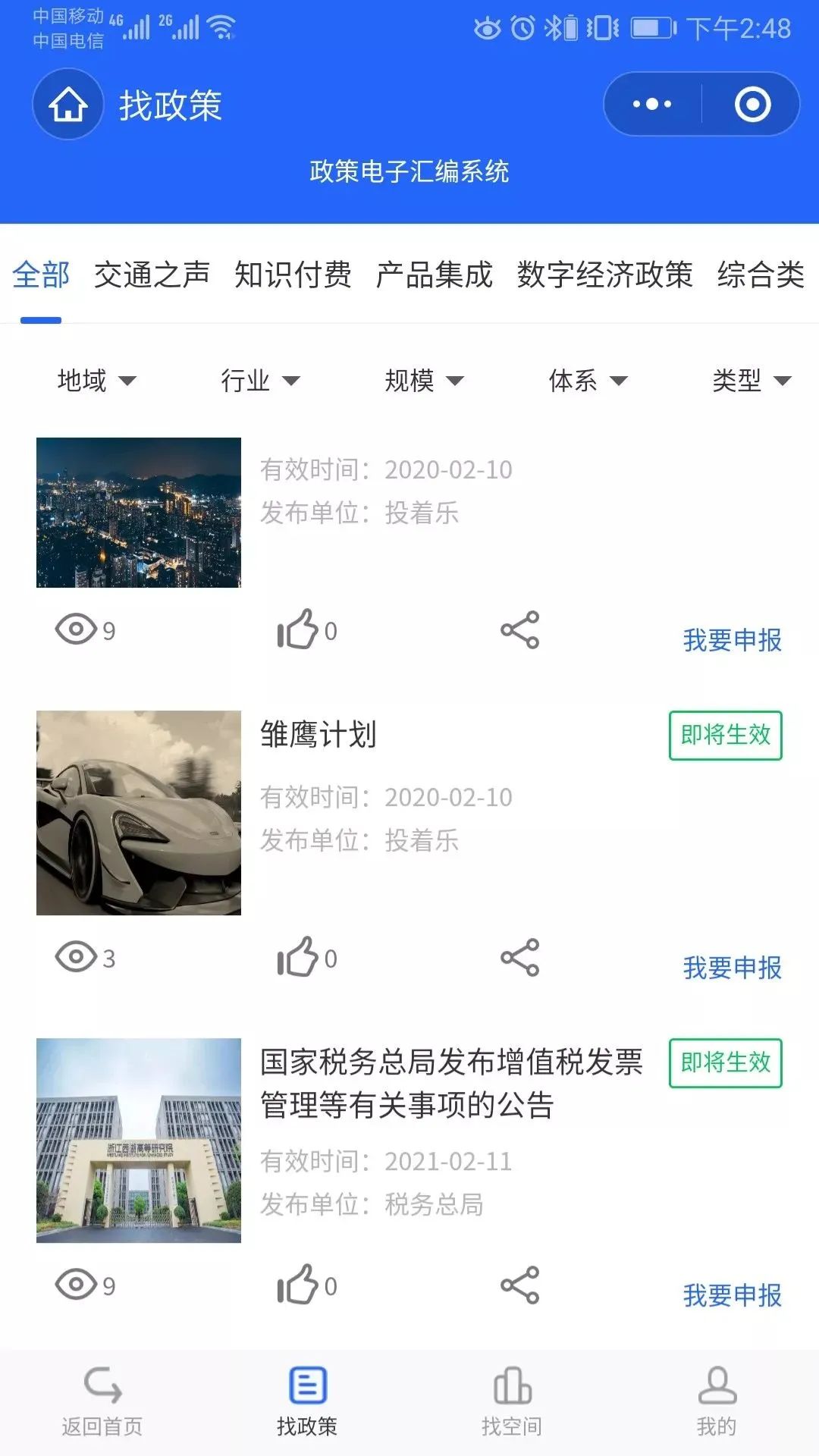The height and width of the screenshot is (1456, 819).
Task: Tap 我要申报 on the 雏鹰计划 policy
Action: [730, 966]
